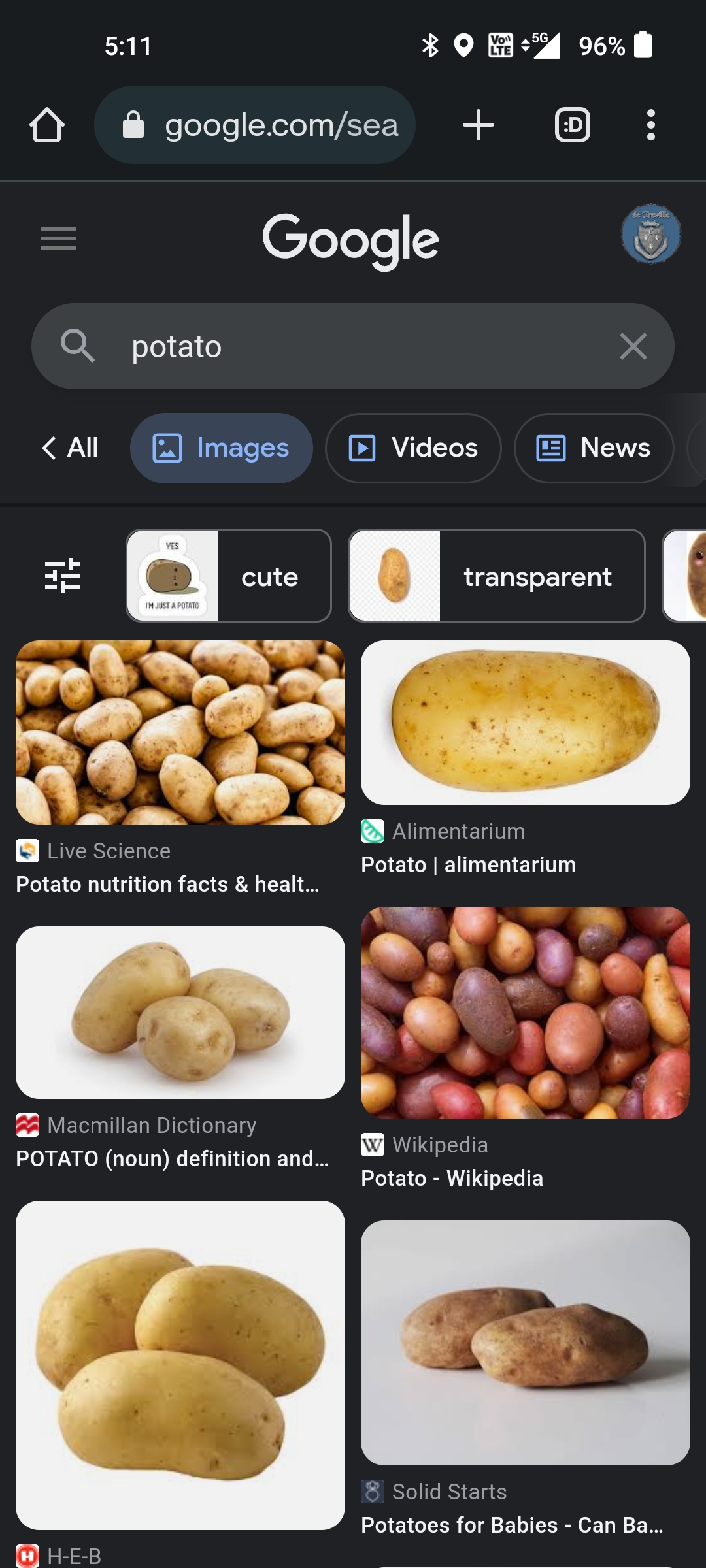706x1568 pixels.
Task: Open the browser overflow menu
Action: pyautogui.click(x=650, y=125)
